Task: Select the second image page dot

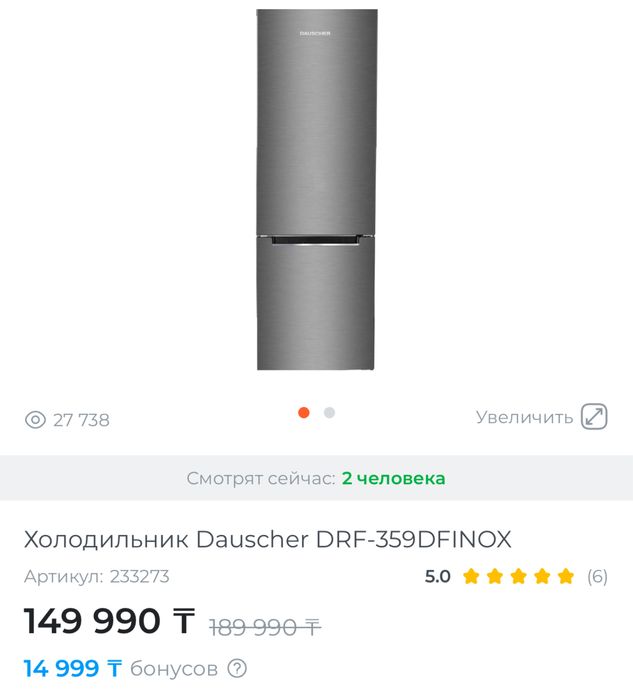Action: (x=329, y=412)
